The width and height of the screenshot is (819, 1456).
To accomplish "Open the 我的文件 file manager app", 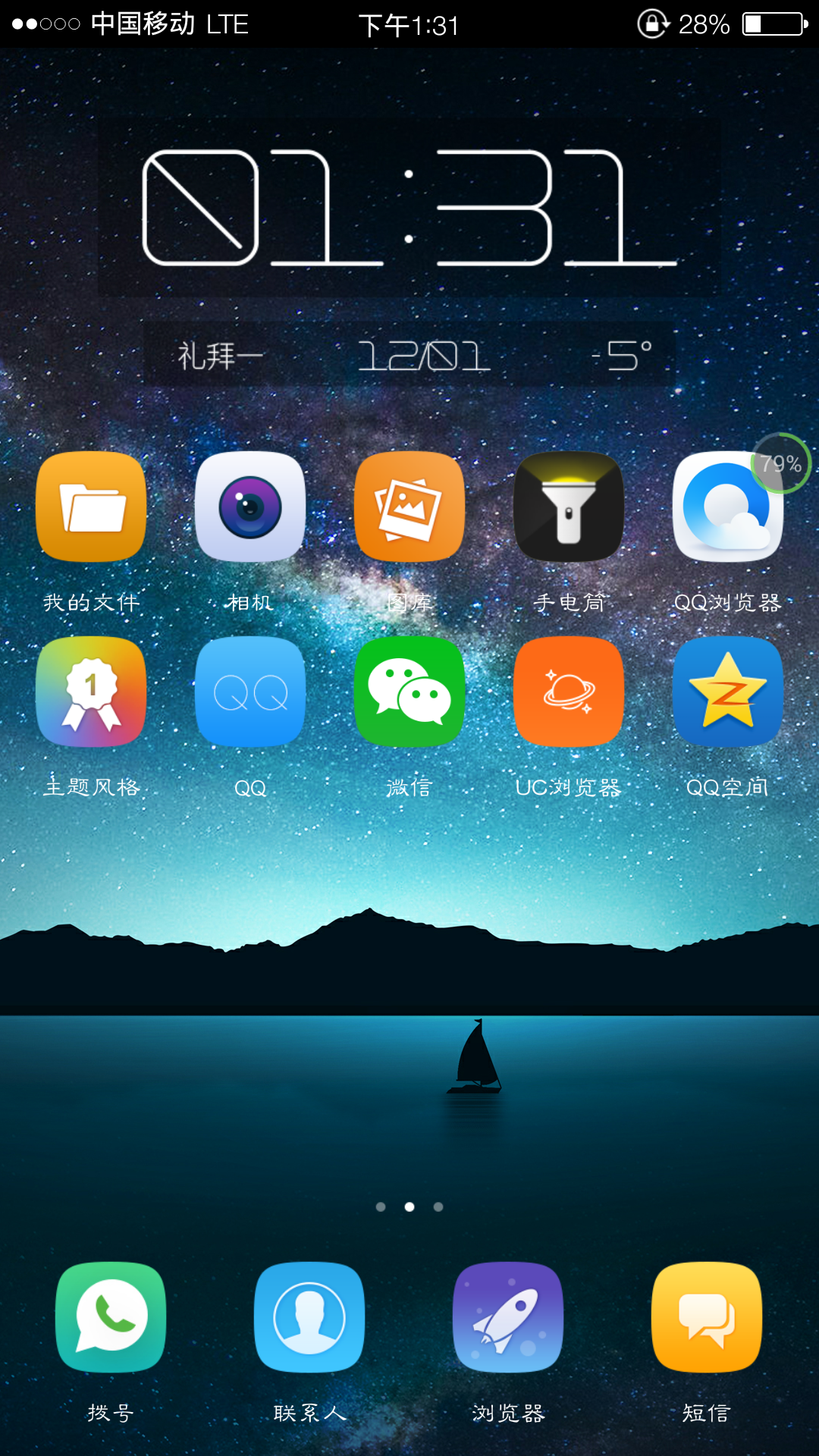I will pyautogui.click(x=91, y=507).
